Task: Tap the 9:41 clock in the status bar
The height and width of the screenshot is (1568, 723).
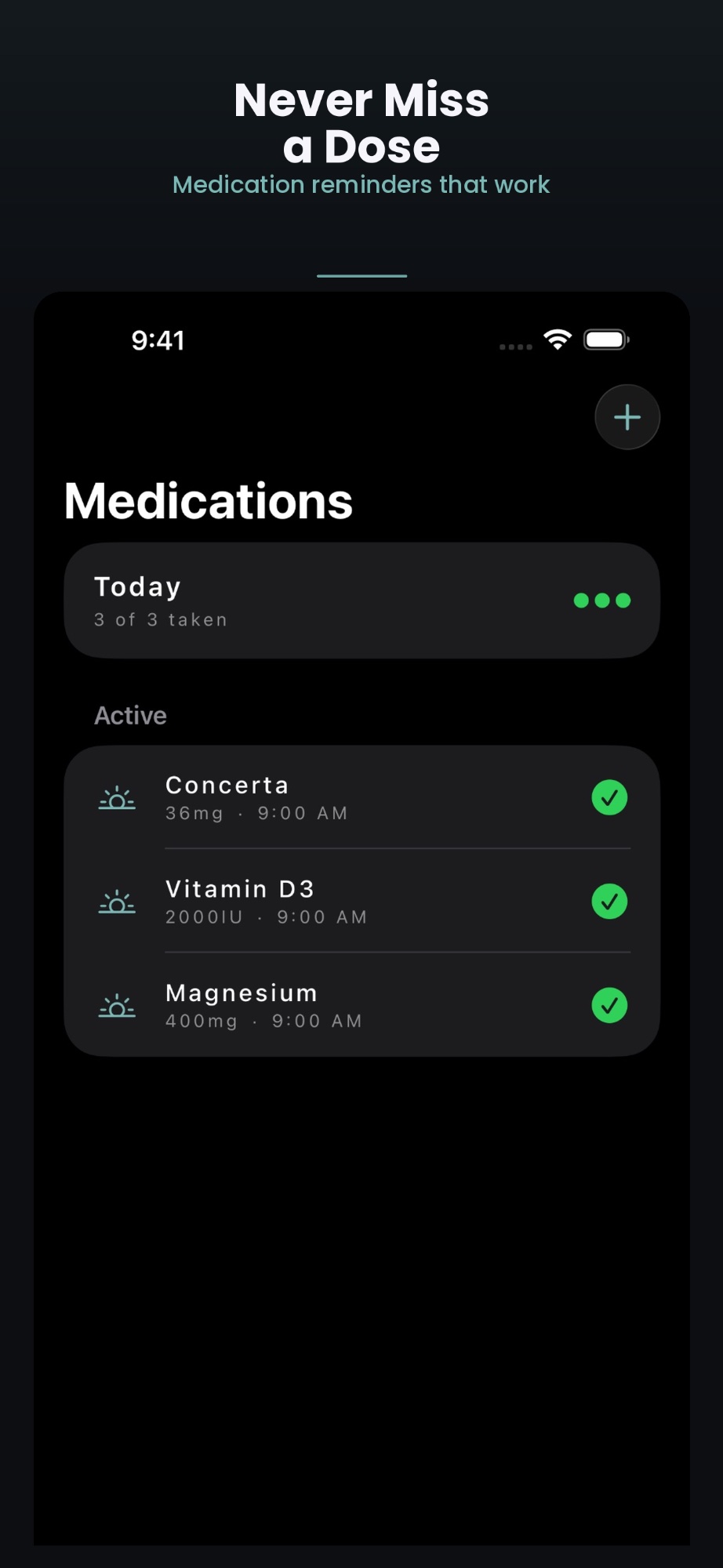Action: point(157,339)
